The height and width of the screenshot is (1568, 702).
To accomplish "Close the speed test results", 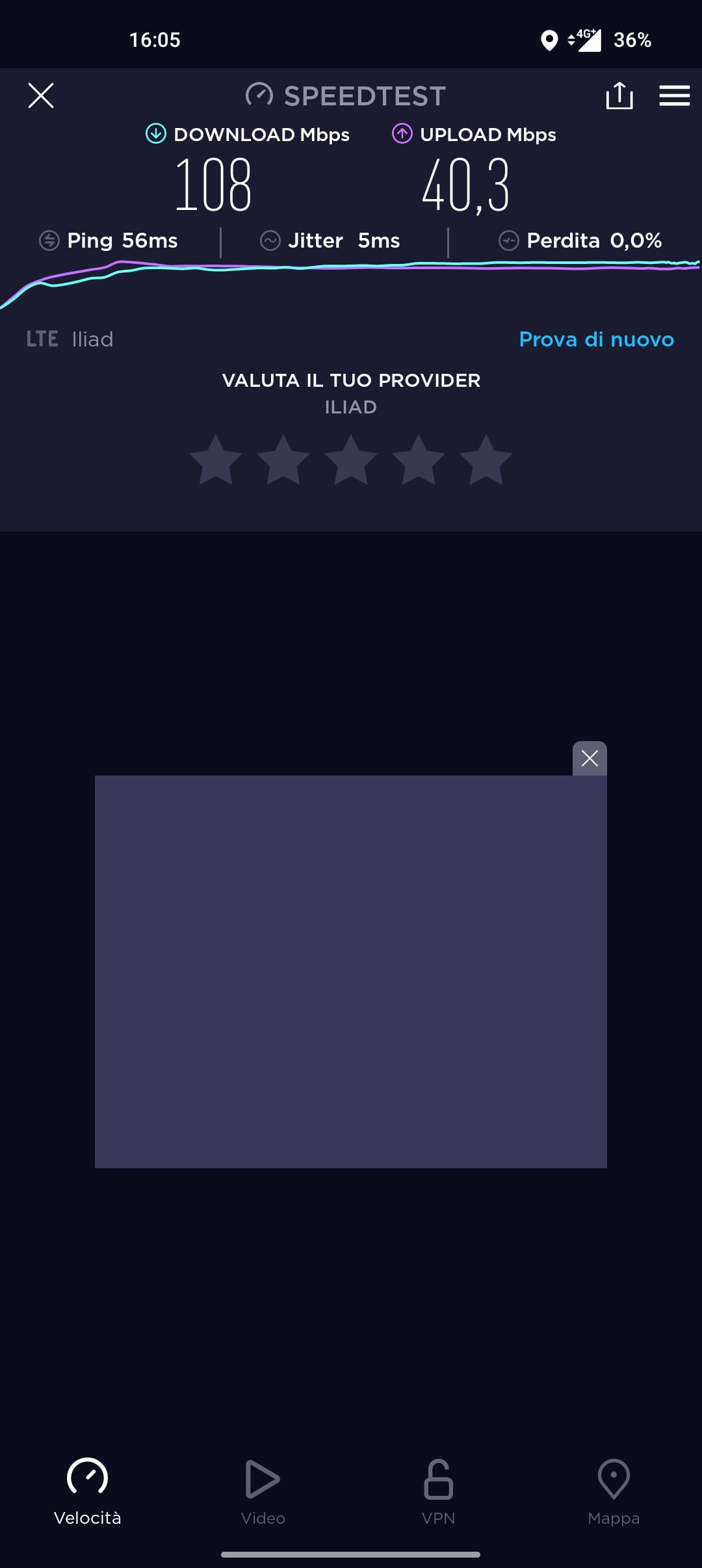I will pyautogui.click(x=41, y=96).
